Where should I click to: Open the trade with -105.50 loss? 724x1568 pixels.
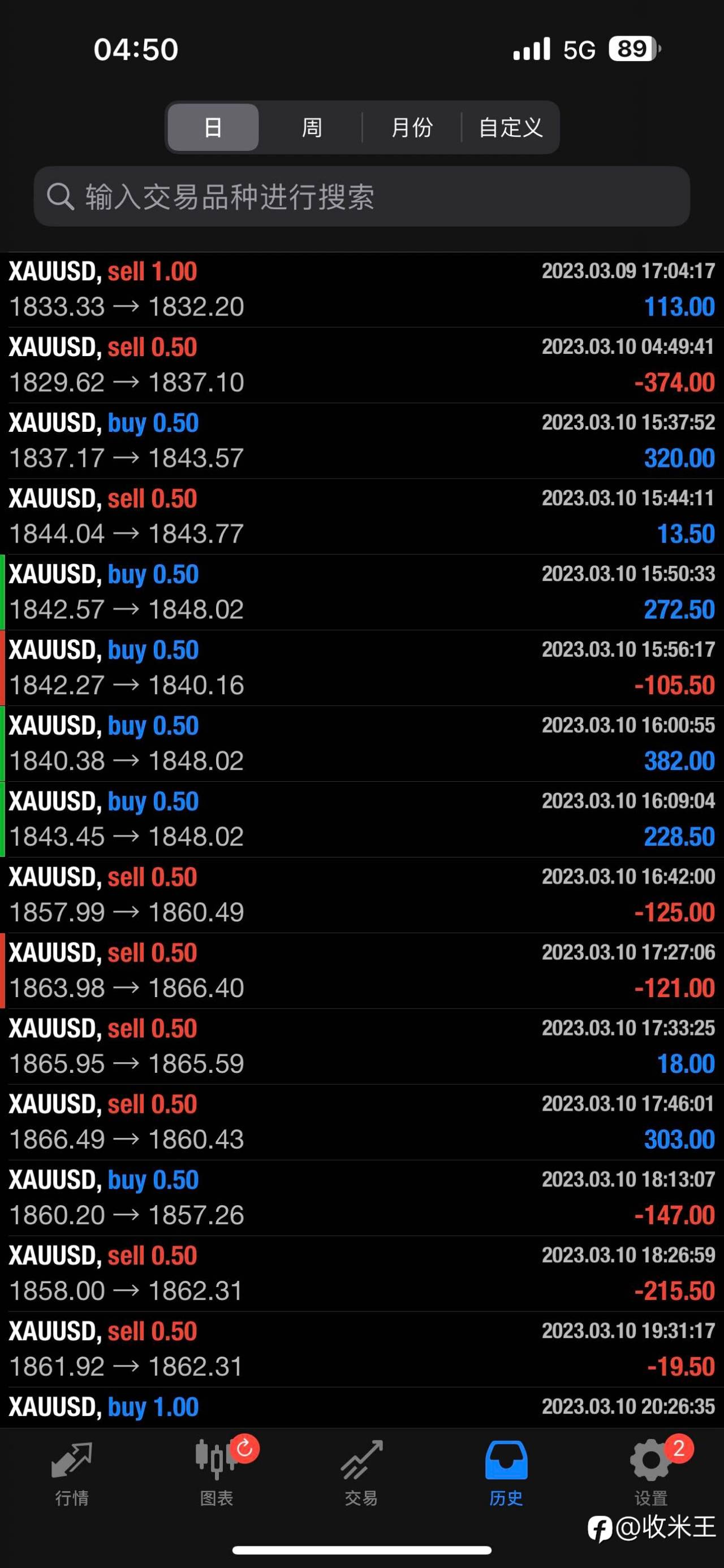click(x=361, y=668)
